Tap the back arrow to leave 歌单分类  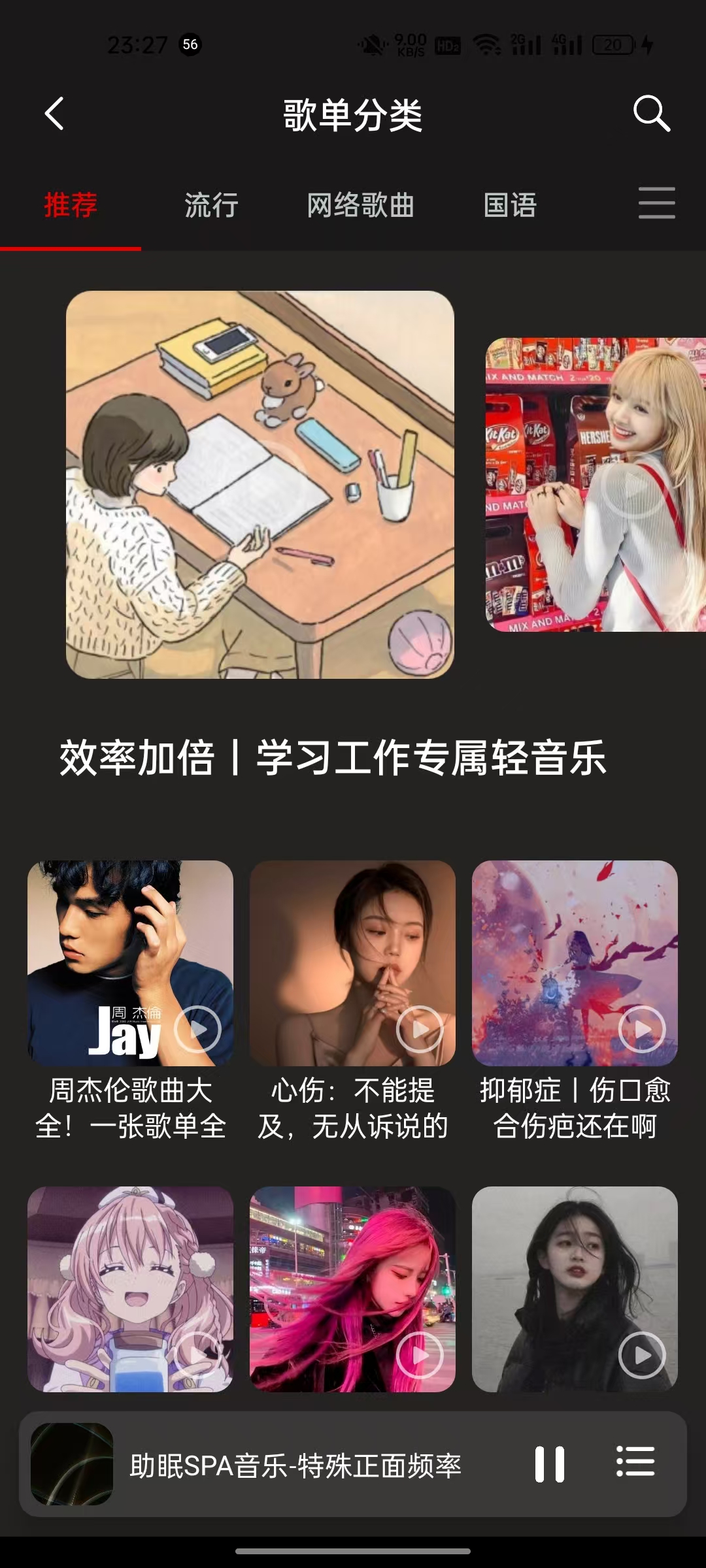pos(55,113)
